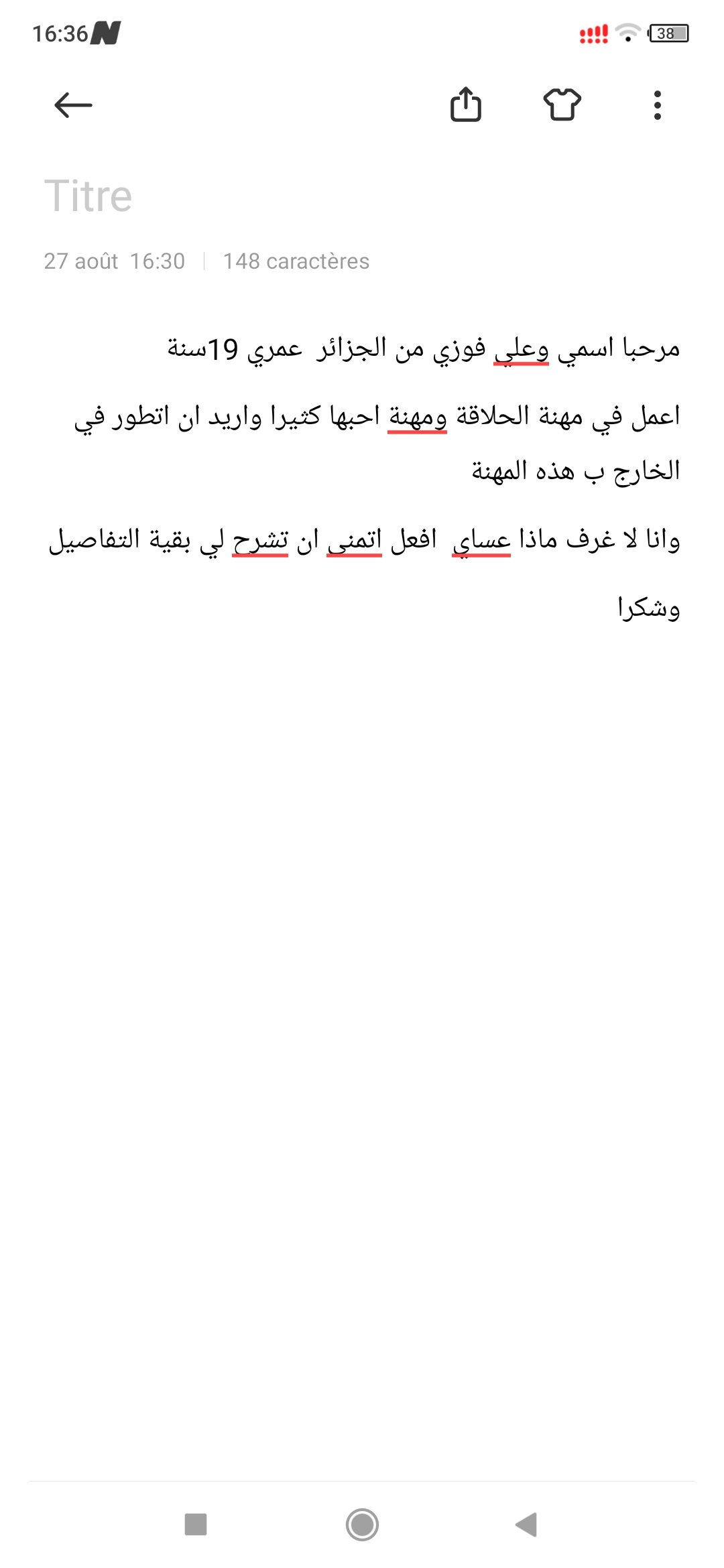Viewport: 724px width, 1568px height.
Task: Tap the Arabic note body text to edit
Action: tap(365, 477)
